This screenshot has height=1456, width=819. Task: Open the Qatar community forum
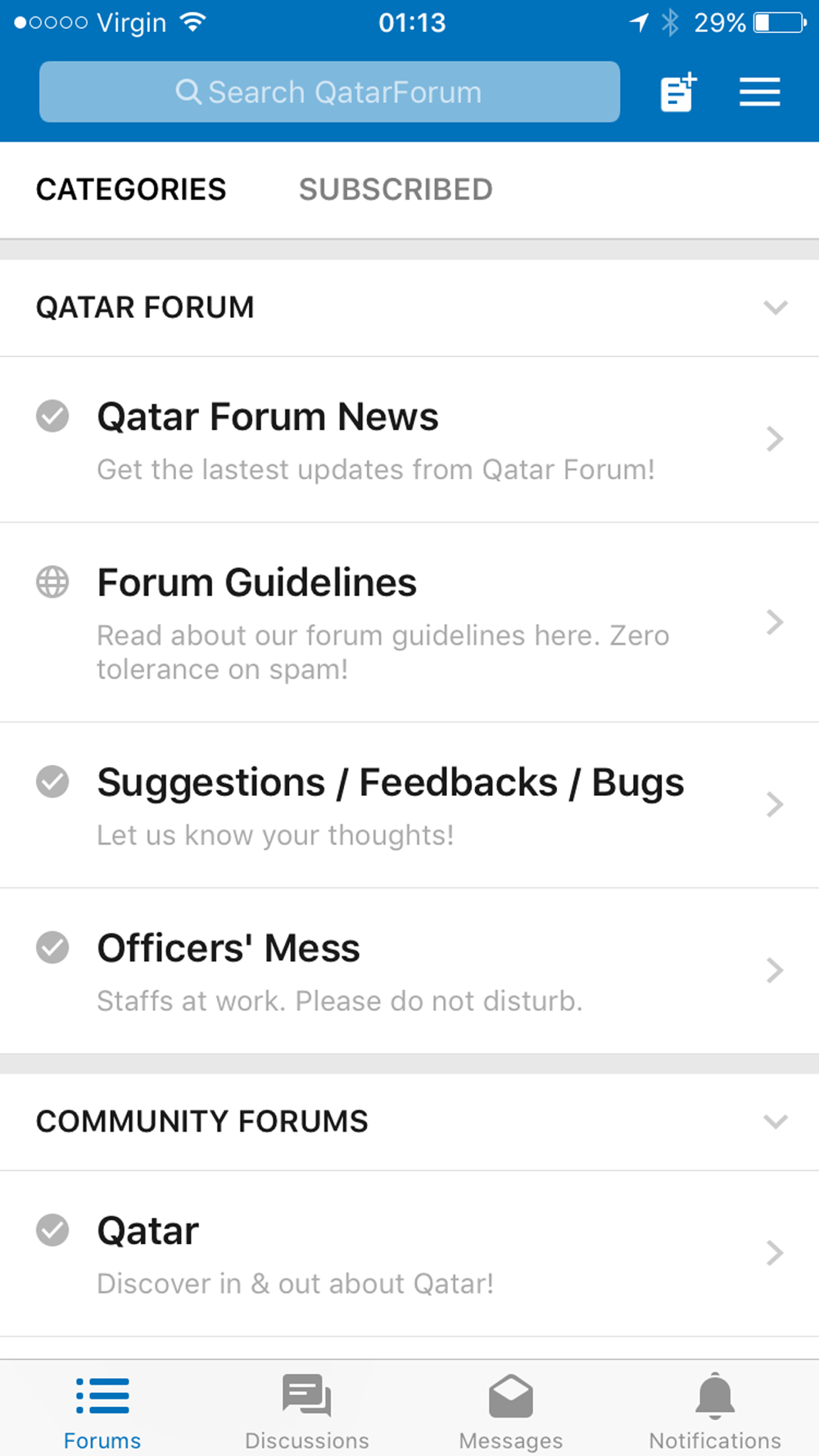[x=409, y=1254]
